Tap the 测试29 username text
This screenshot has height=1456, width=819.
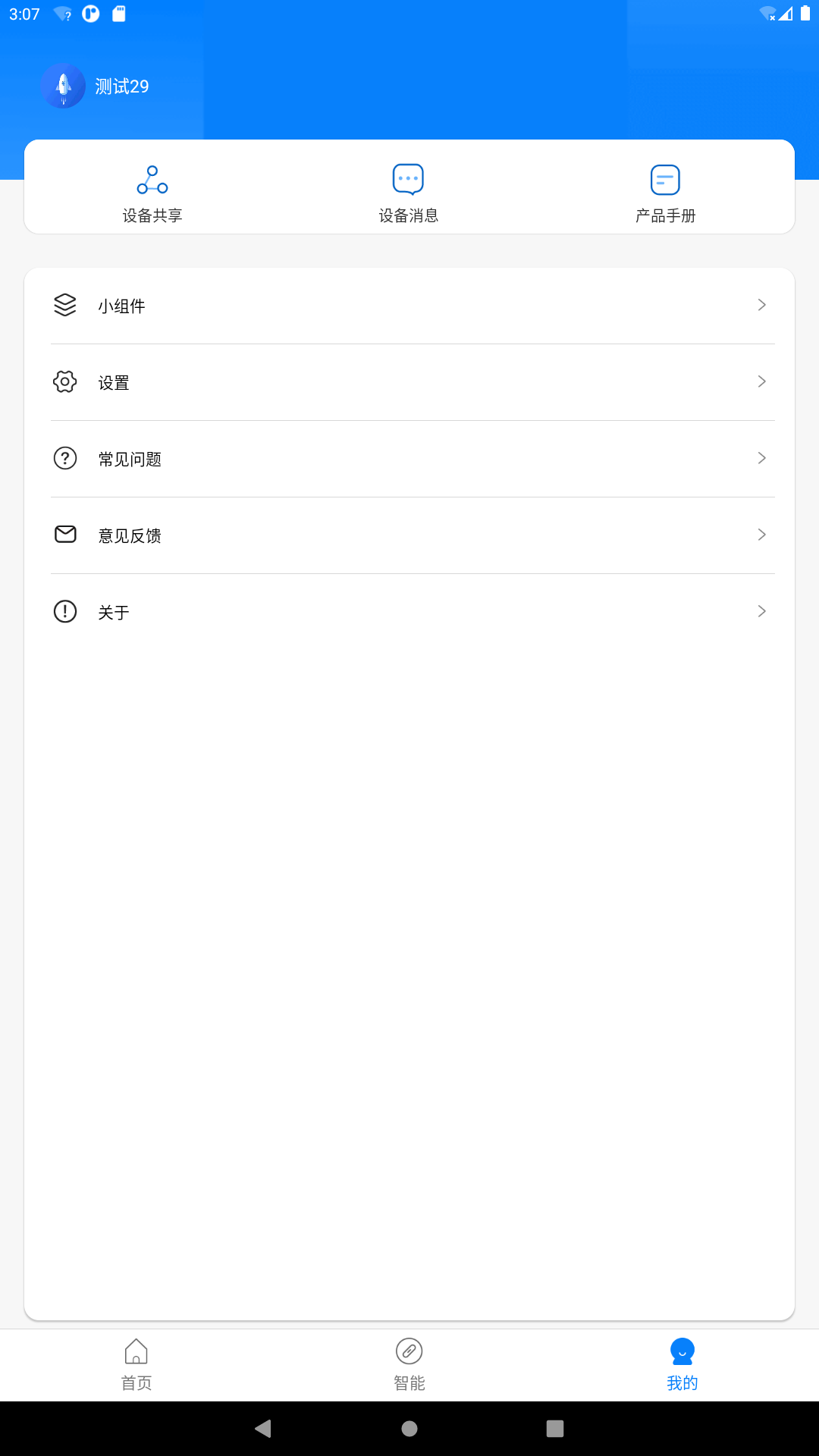[x=121, y=86]
